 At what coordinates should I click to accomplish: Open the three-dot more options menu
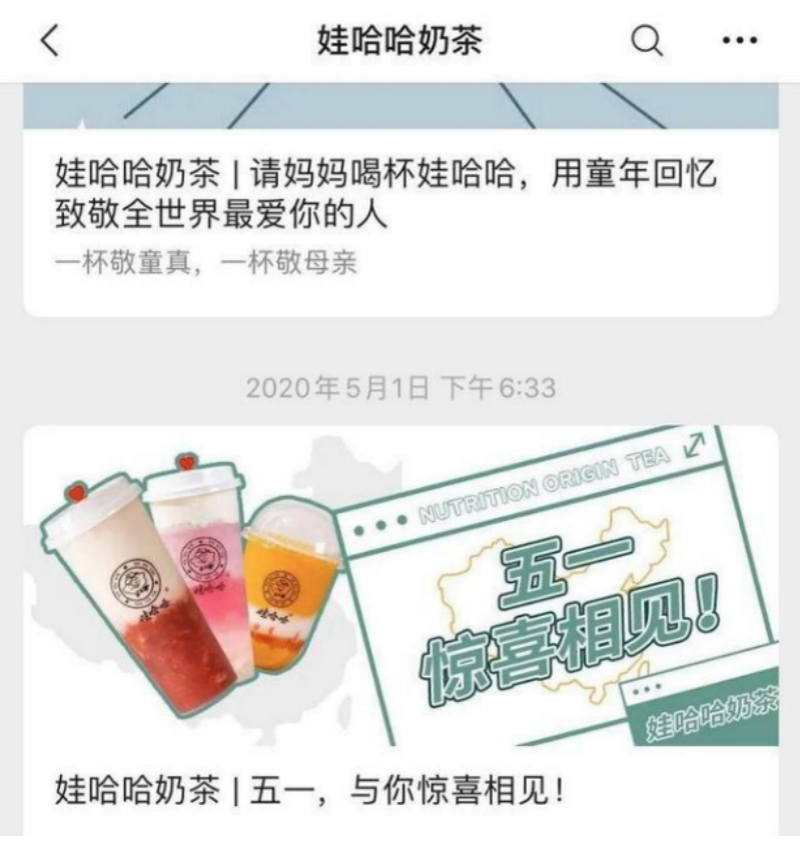(x=739, y=41)
